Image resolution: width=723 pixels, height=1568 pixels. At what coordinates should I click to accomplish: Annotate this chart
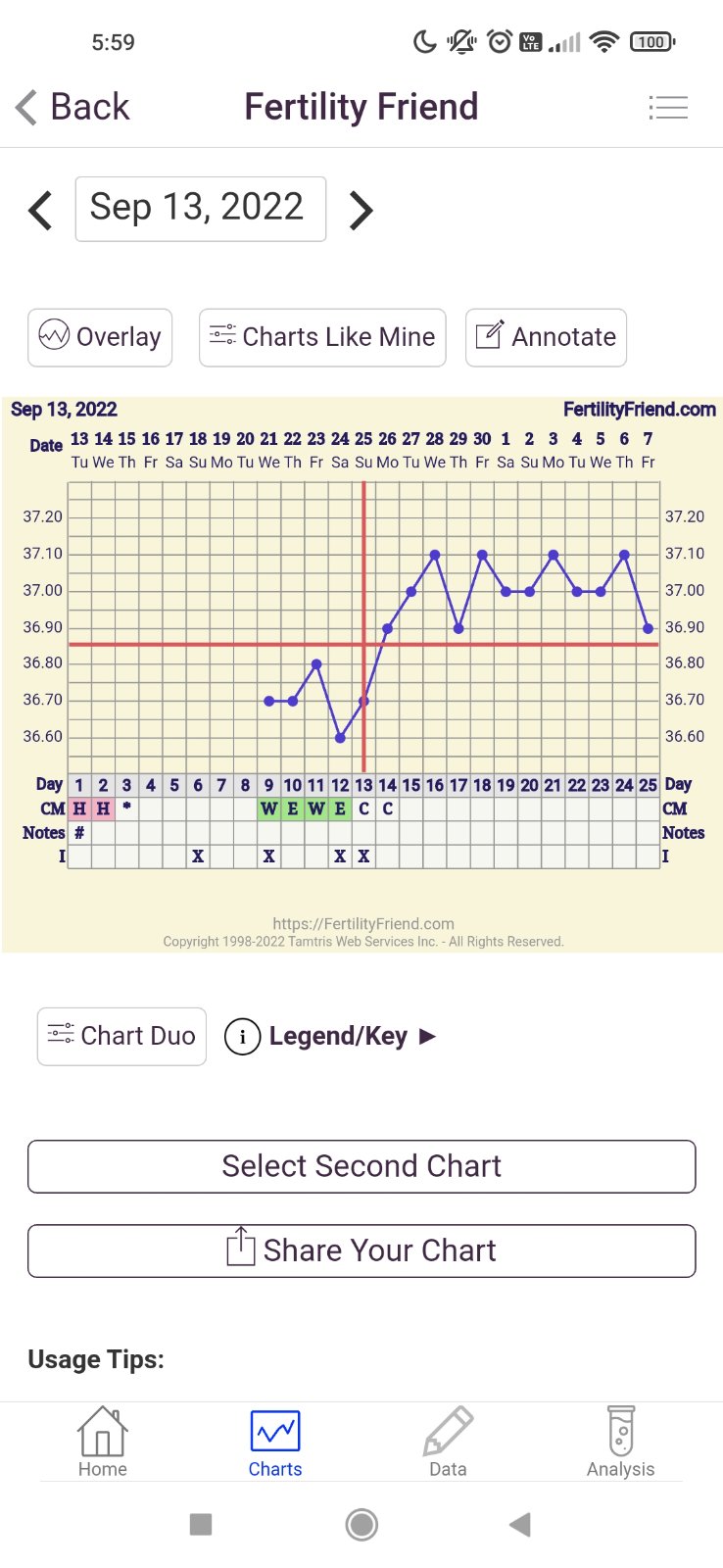click(546, 337)
